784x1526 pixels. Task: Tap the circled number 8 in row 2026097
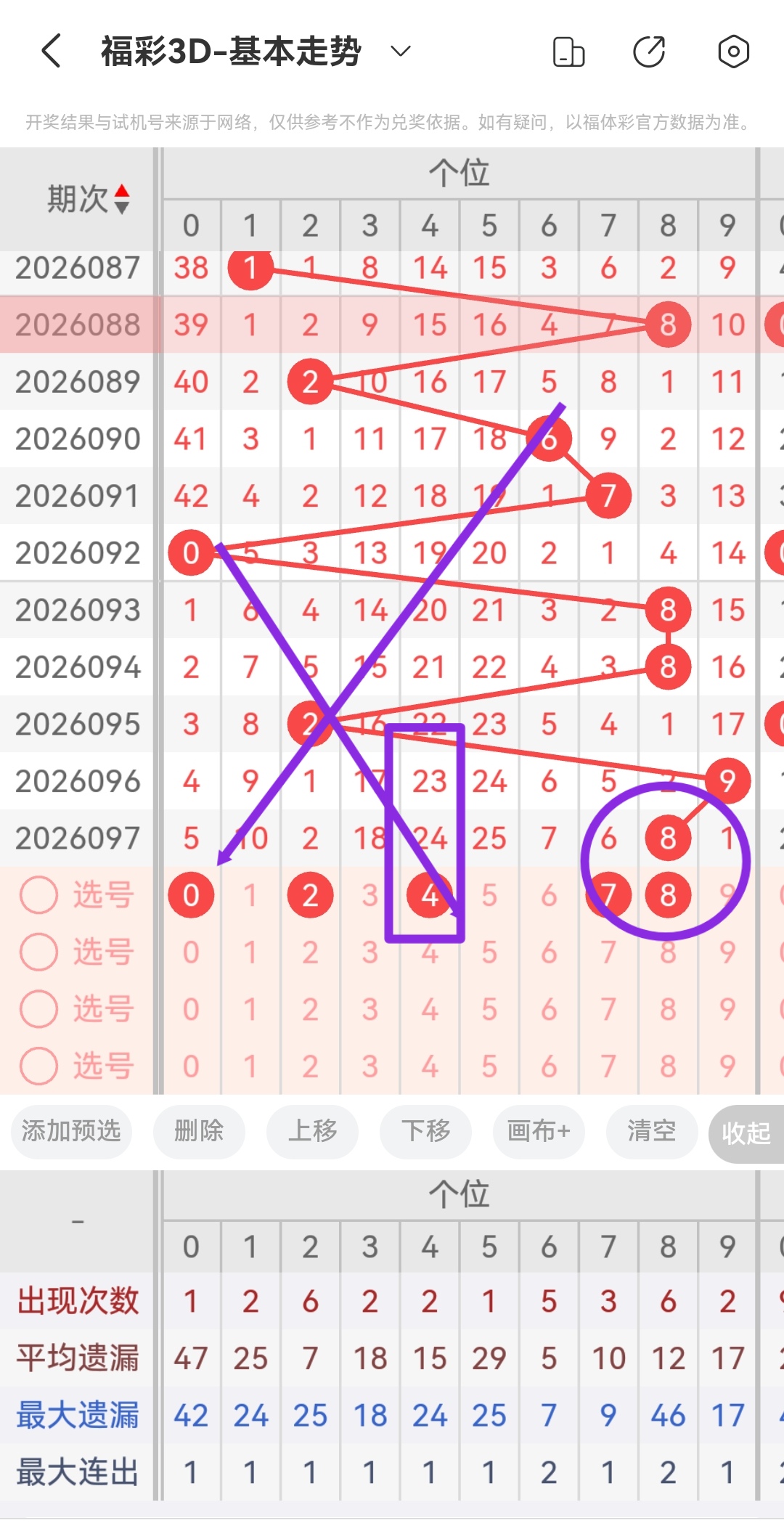pos(667,837)
